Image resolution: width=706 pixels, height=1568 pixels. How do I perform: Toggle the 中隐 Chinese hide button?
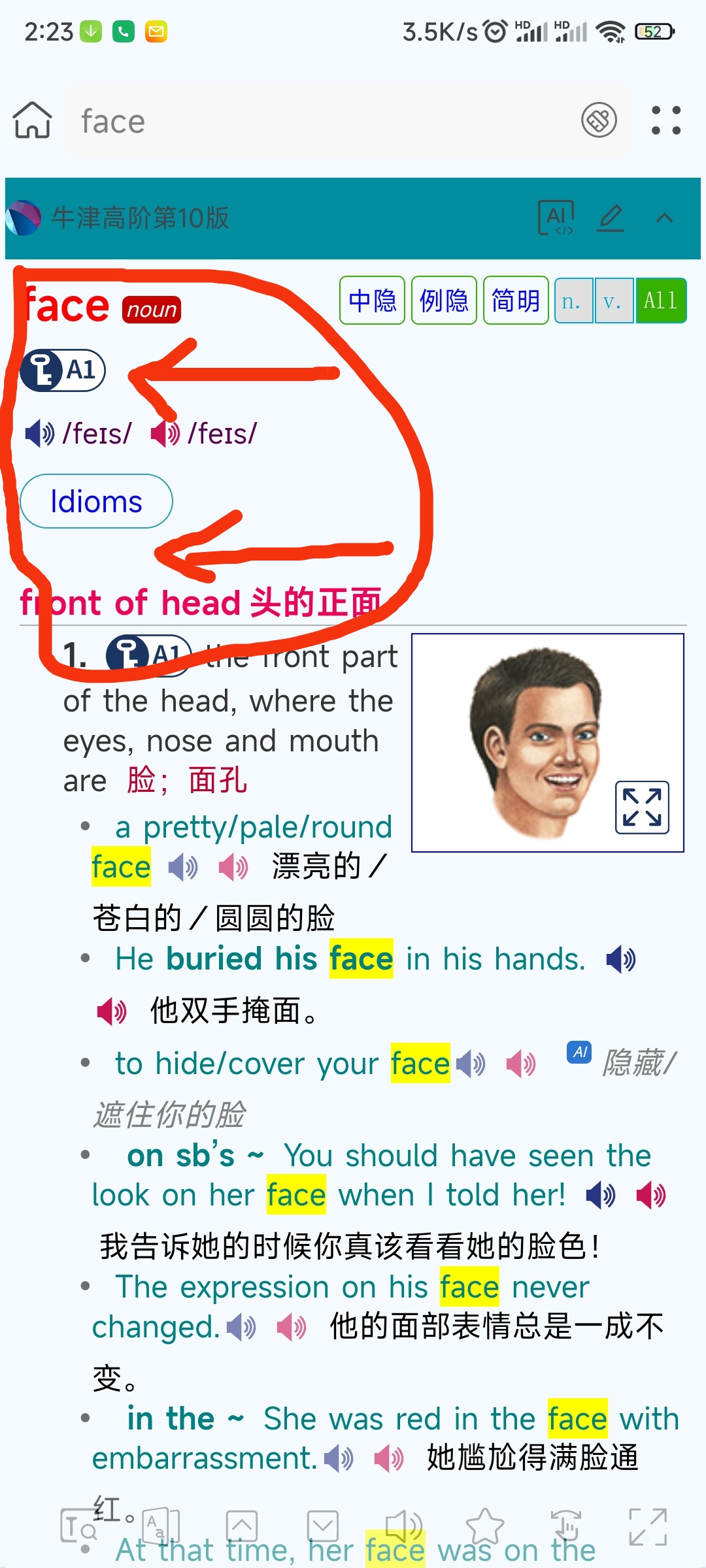pyautogui.click(x=372, y=301)
